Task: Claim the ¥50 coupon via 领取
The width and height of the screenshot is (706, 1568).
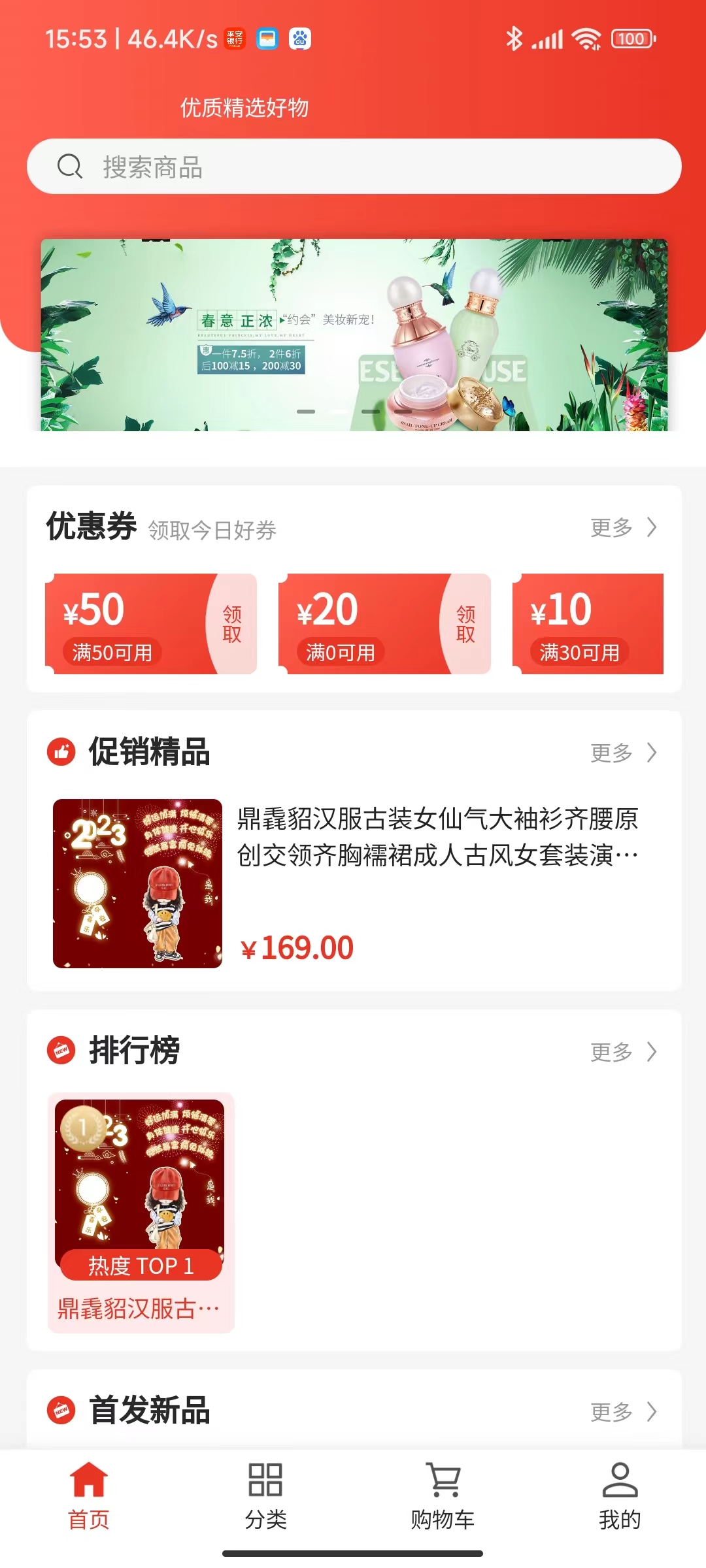Action: [x=233, y=623]
